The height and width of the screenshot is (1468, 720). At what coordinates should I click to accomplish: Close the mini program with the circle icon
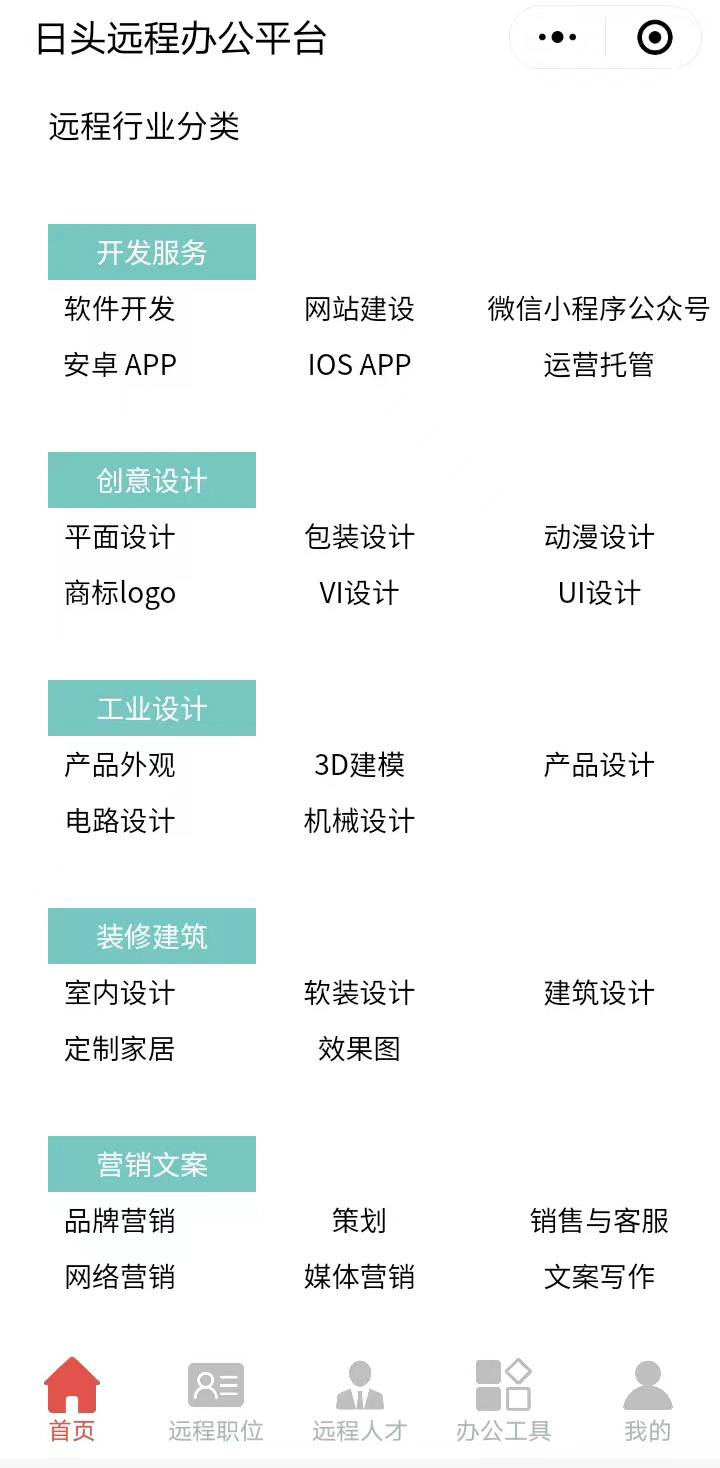[x=655, y=38]
